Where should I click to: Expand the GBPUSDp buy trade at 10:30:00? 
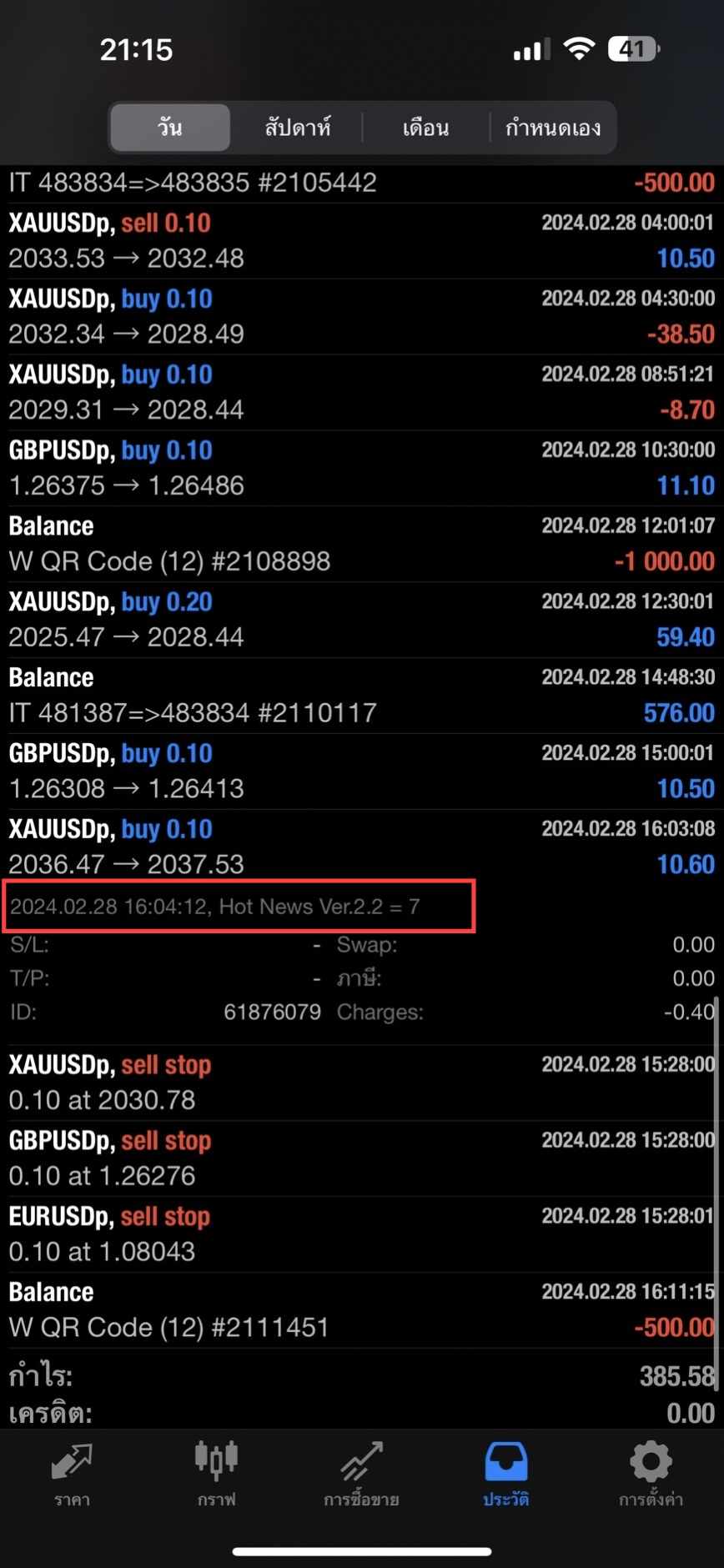point(362,468)
